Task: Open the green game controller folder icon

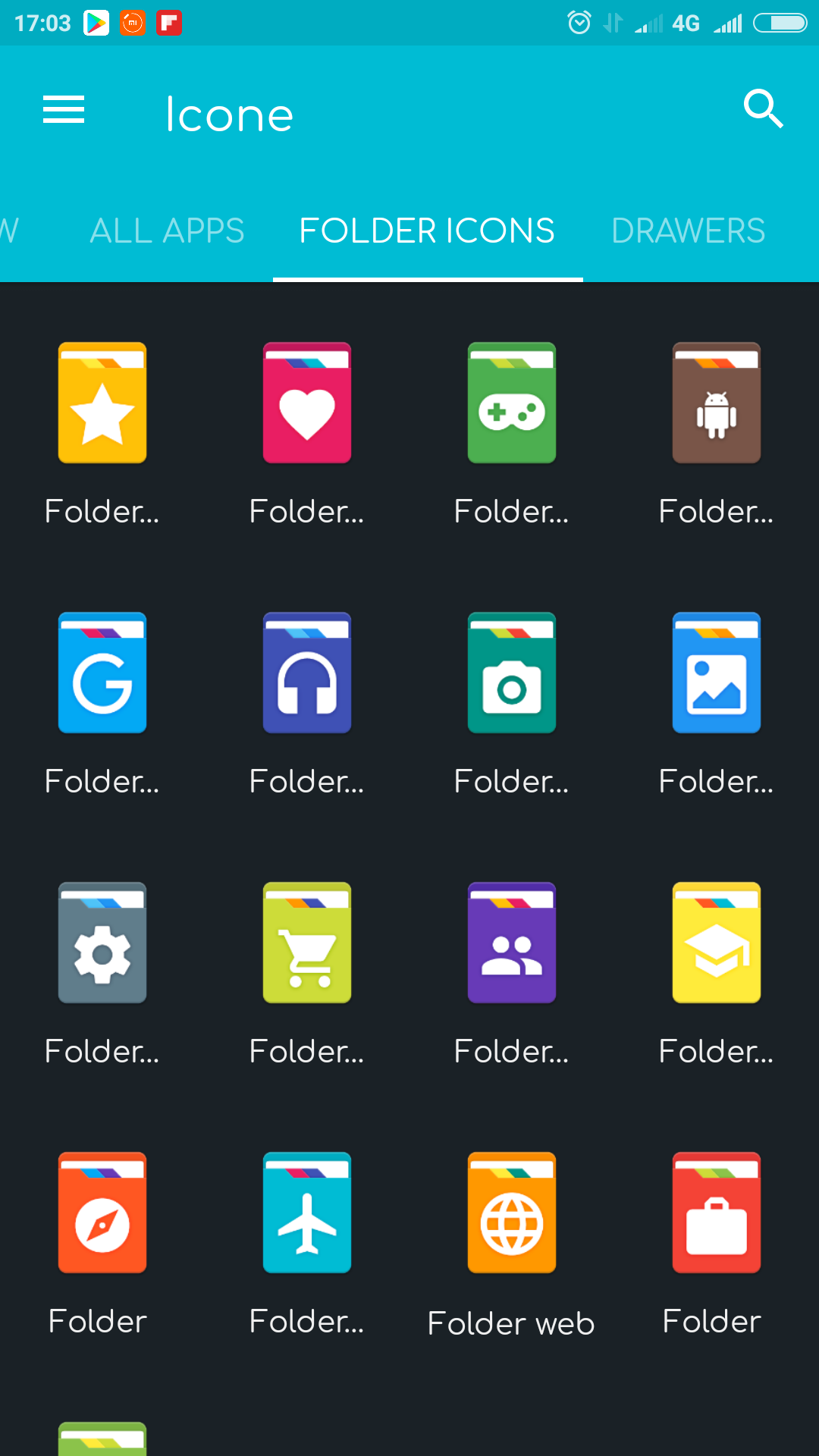Action: click(x=512, y=403)
